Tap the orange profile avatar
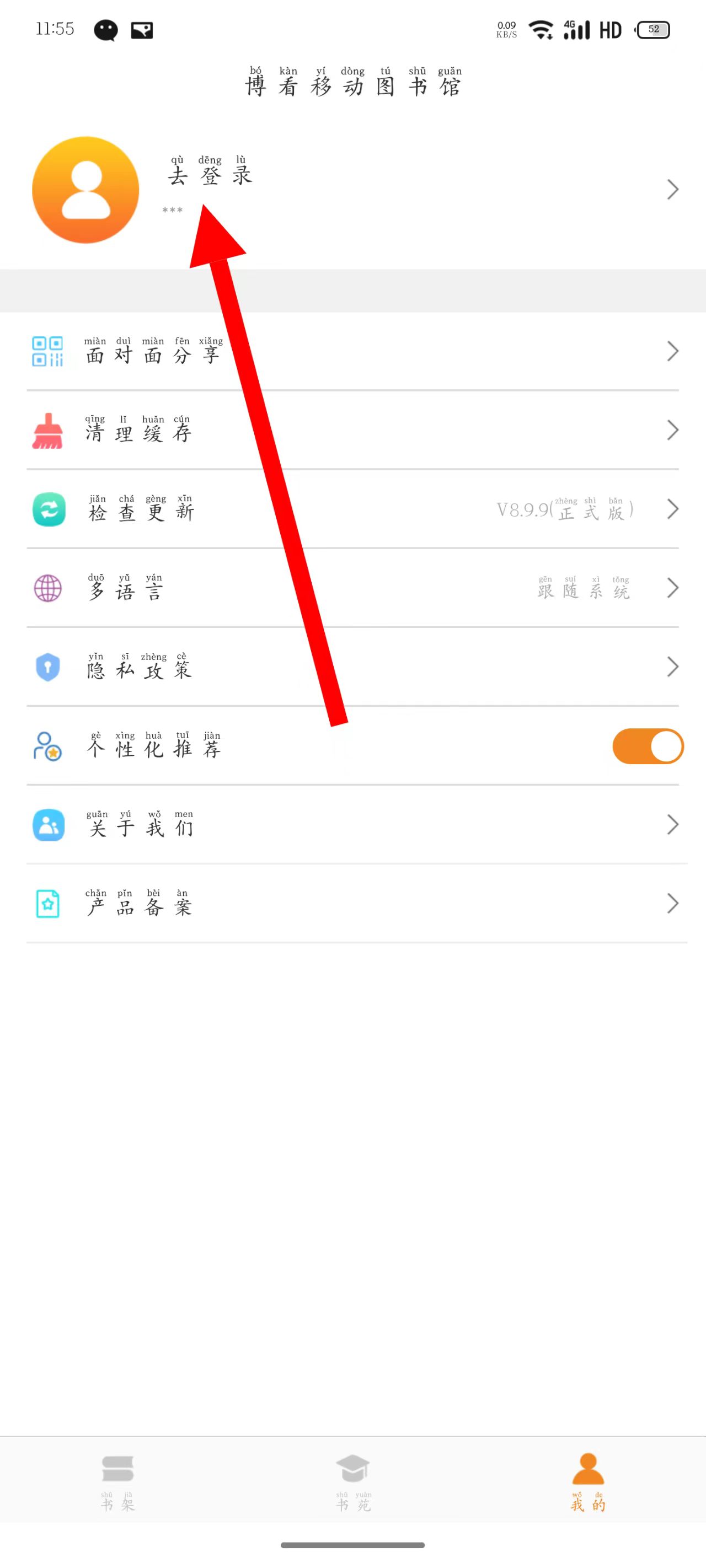The height and width of the screenshot is (1568, 706). click(86, 190)
